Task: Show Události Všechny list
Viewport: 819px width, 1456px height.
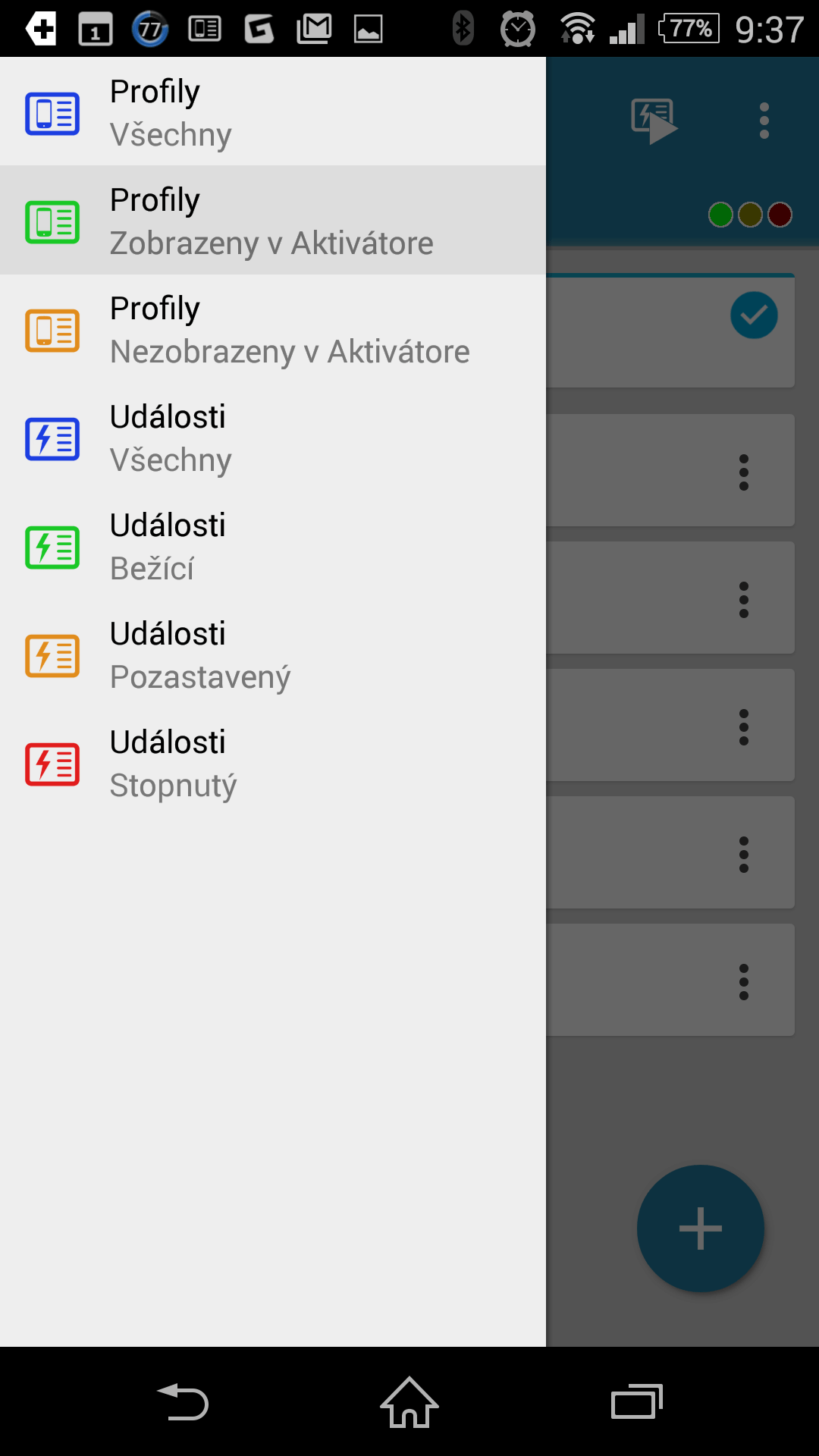Action: pyautogui.click(x=273, y=438)
